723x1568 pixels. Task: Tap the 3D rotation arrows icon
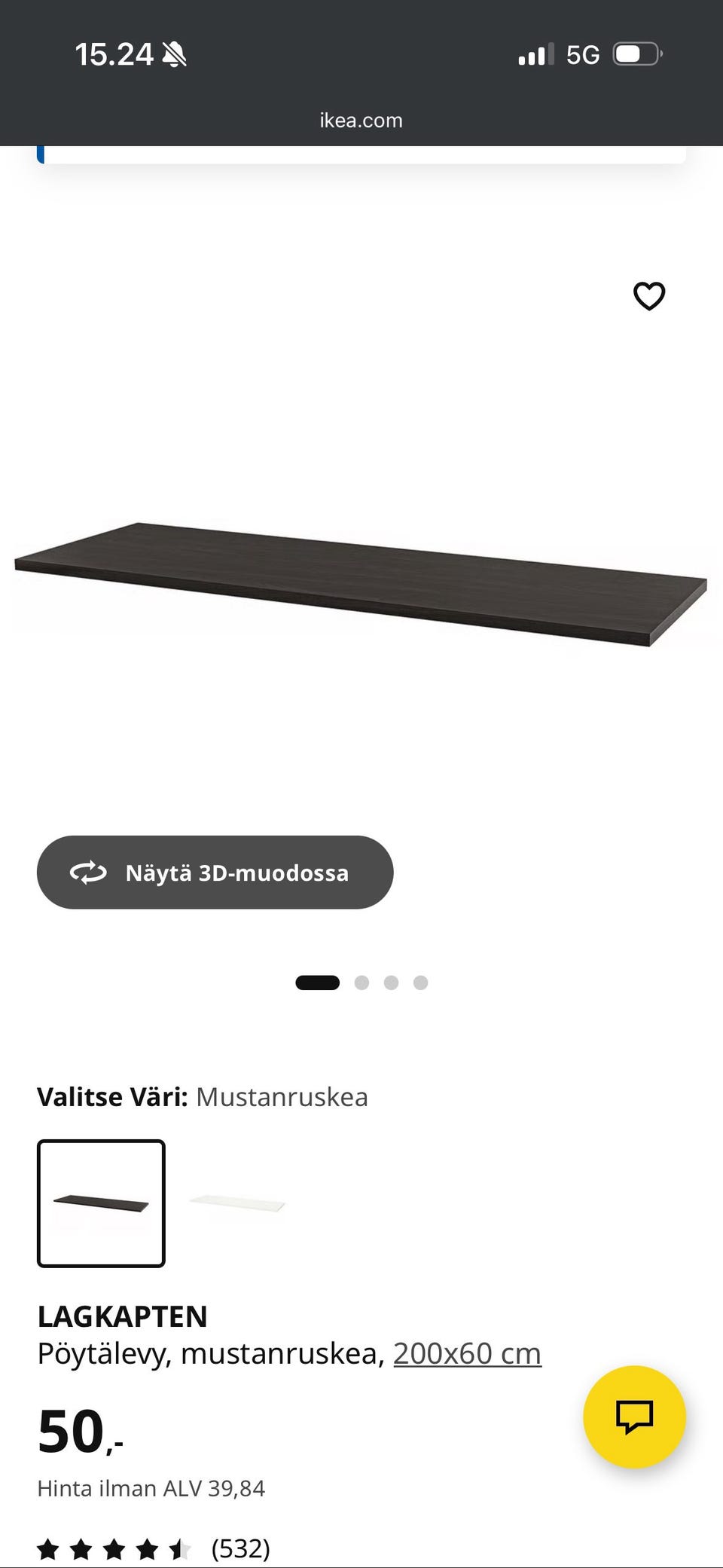88,873
